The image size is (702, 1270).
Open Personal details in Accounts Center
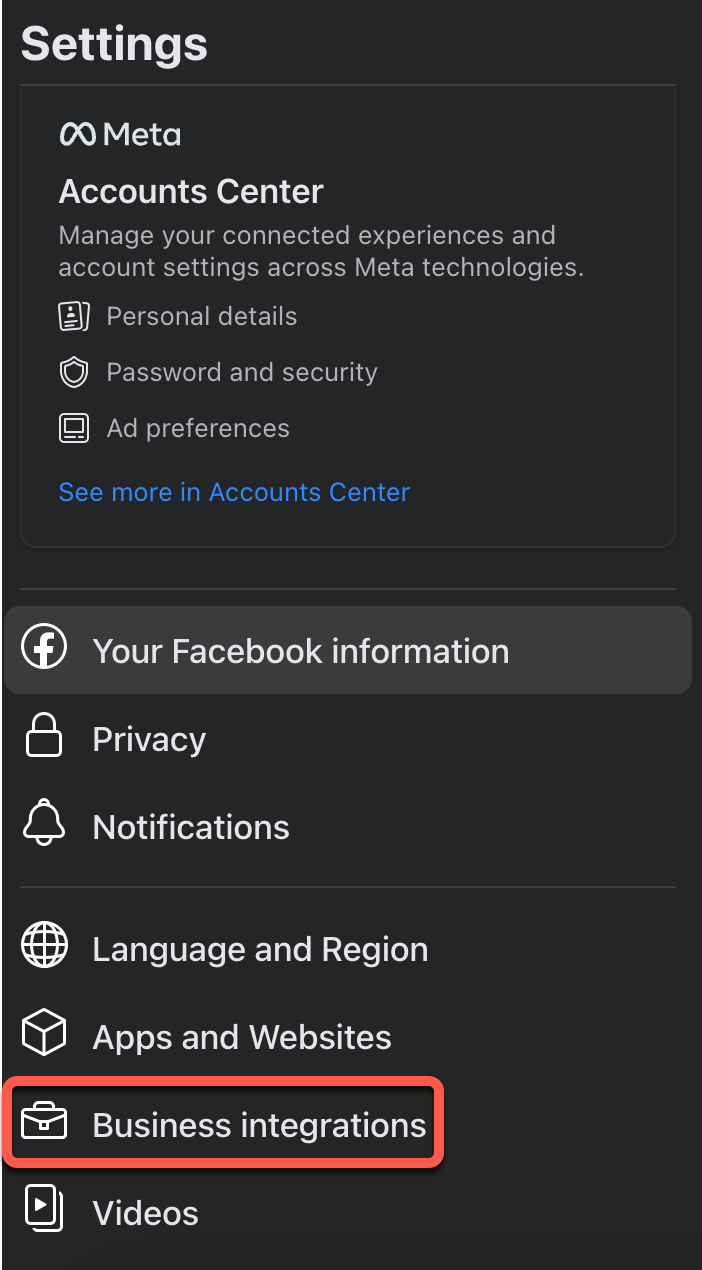[201, 317]
